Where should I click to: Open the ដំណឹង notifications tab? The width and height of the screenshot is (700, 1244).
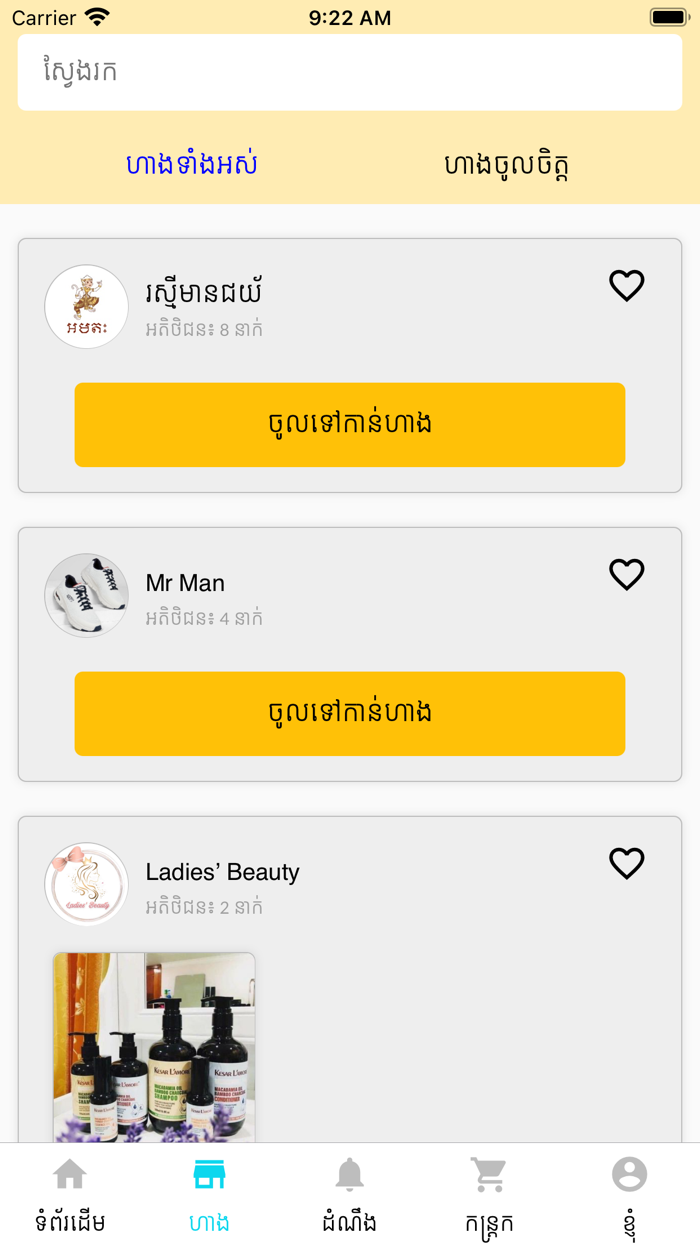pyautogui.click(x=349, y=1194)
